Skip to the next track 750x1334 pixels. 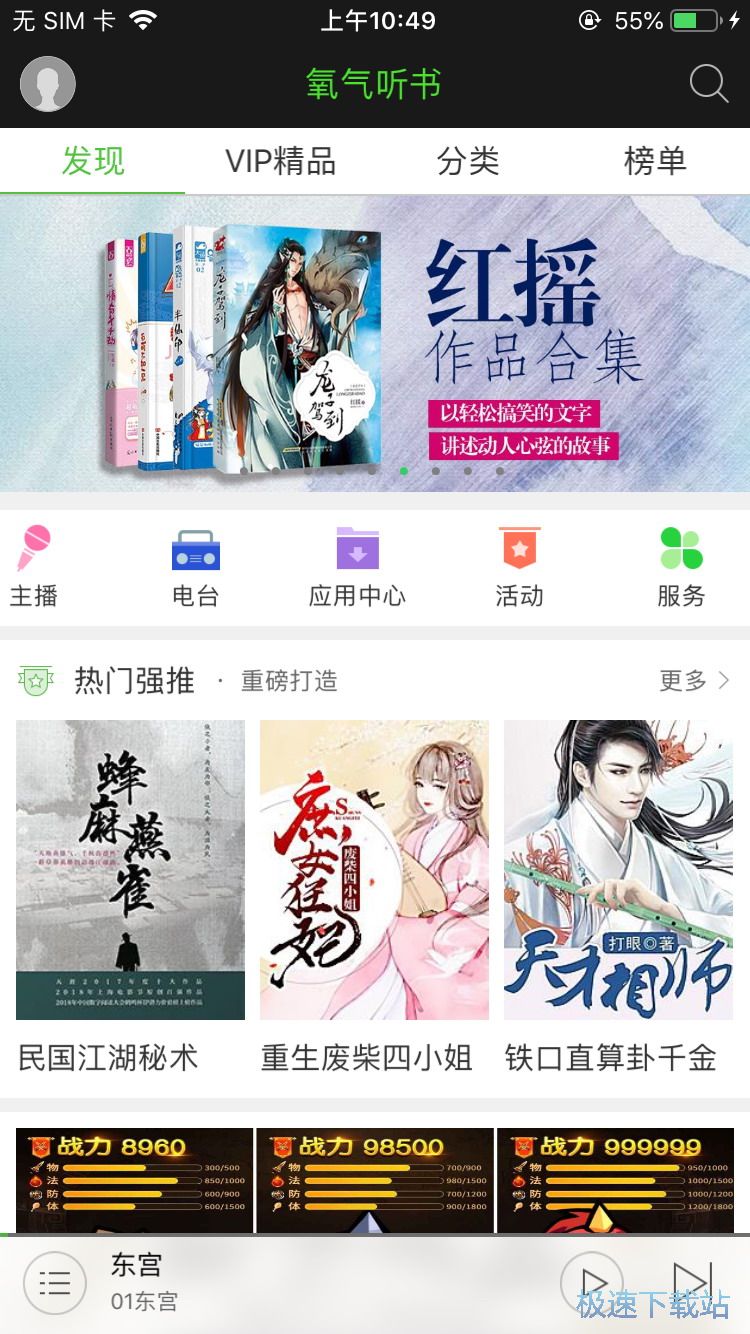click(x=691, y=1280)
